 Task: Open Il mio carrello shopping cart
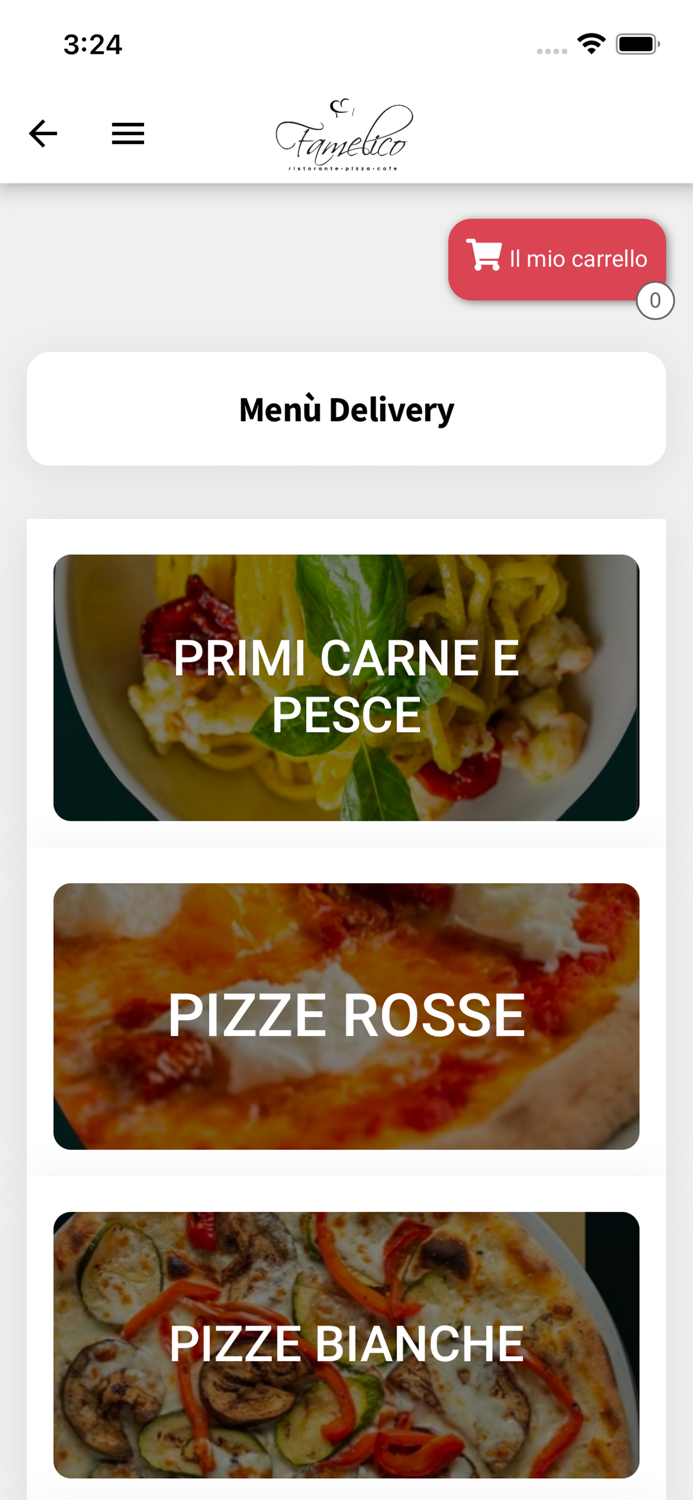[x=557, y=259]
